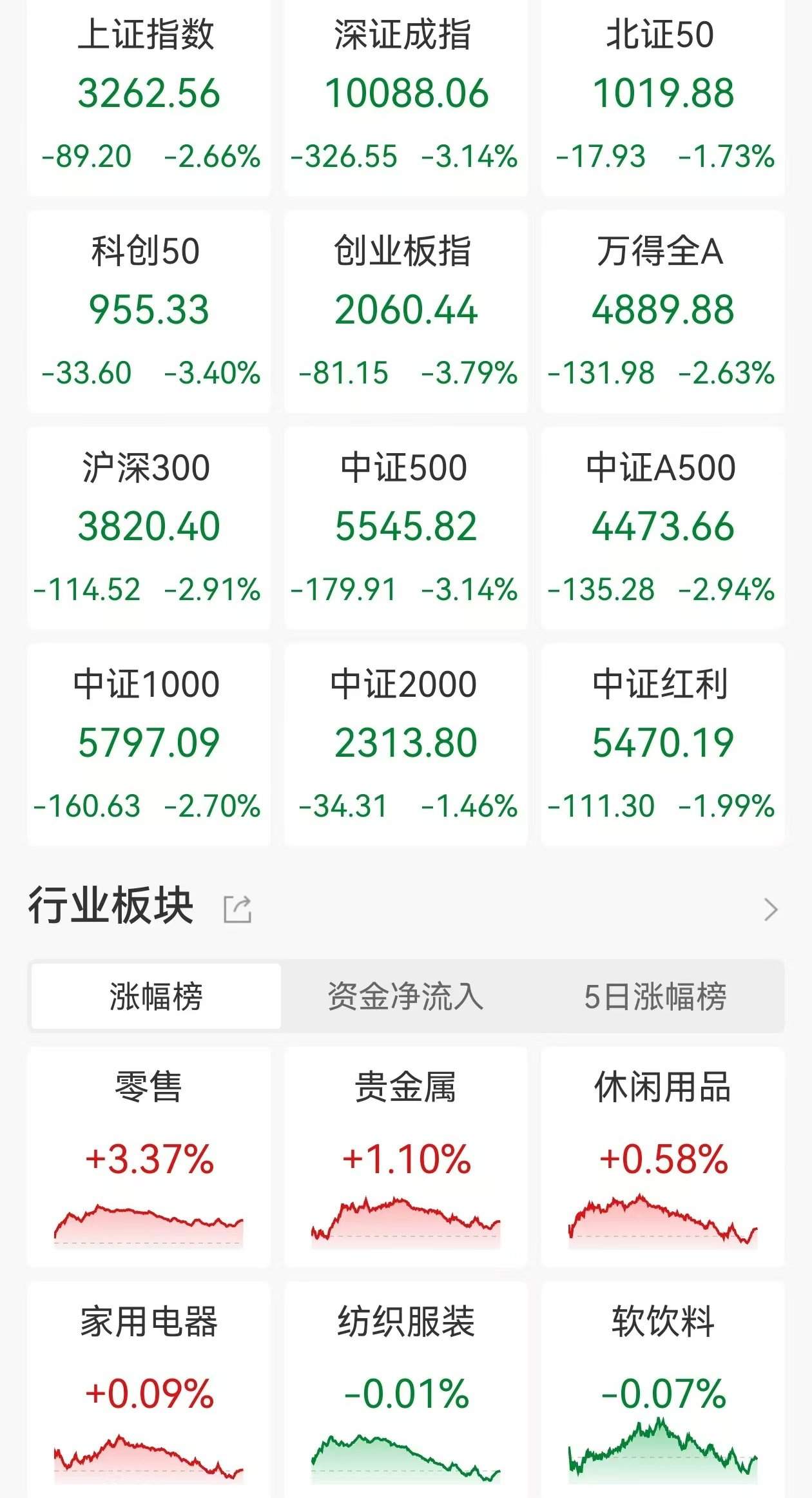
Task: Open the 北证50 index card
Action: point(662,95)
